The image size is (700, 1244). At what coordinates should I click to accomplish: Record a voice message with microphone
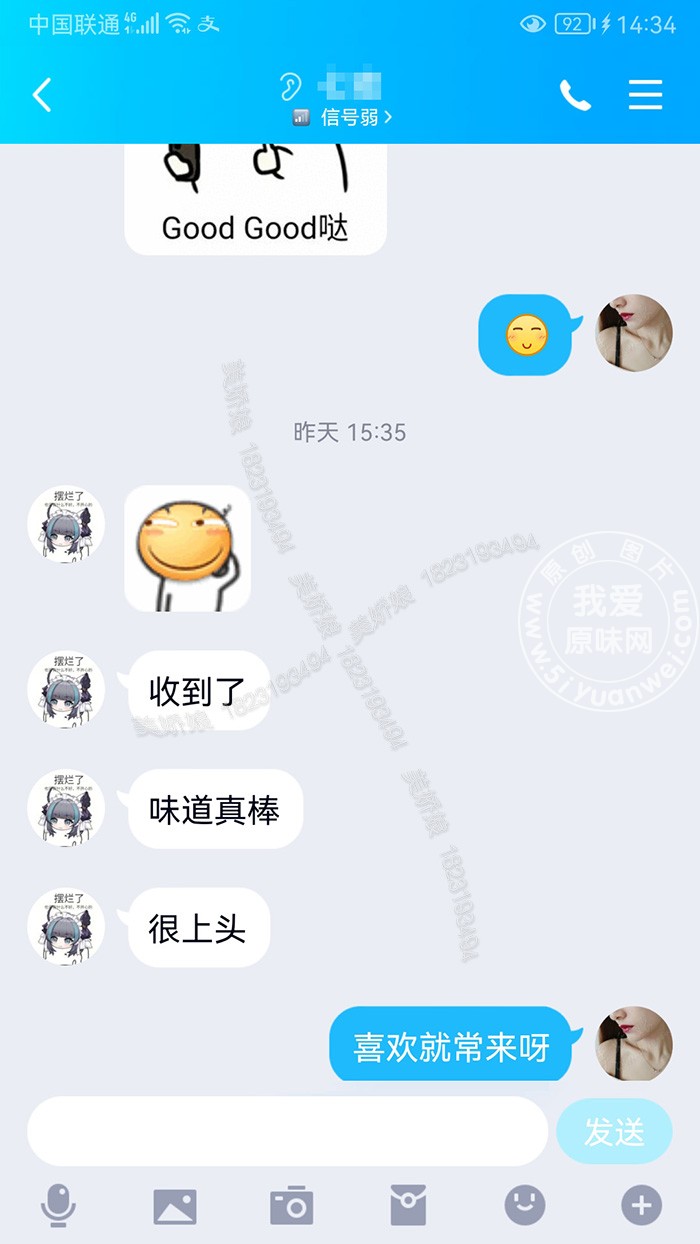(58, 1206)
